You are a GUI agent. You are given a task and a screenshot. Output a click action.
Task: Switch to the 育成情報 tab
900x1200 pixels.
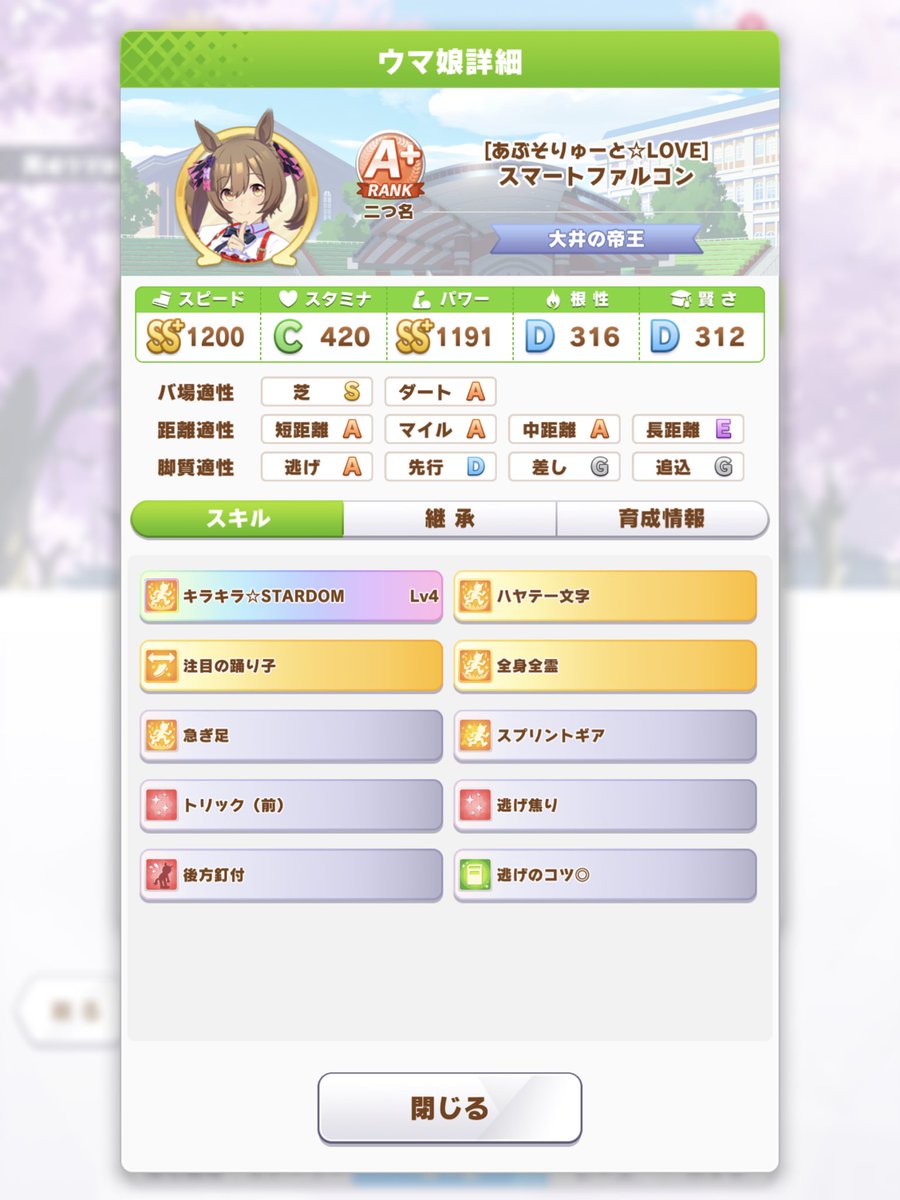pos(661,519)
